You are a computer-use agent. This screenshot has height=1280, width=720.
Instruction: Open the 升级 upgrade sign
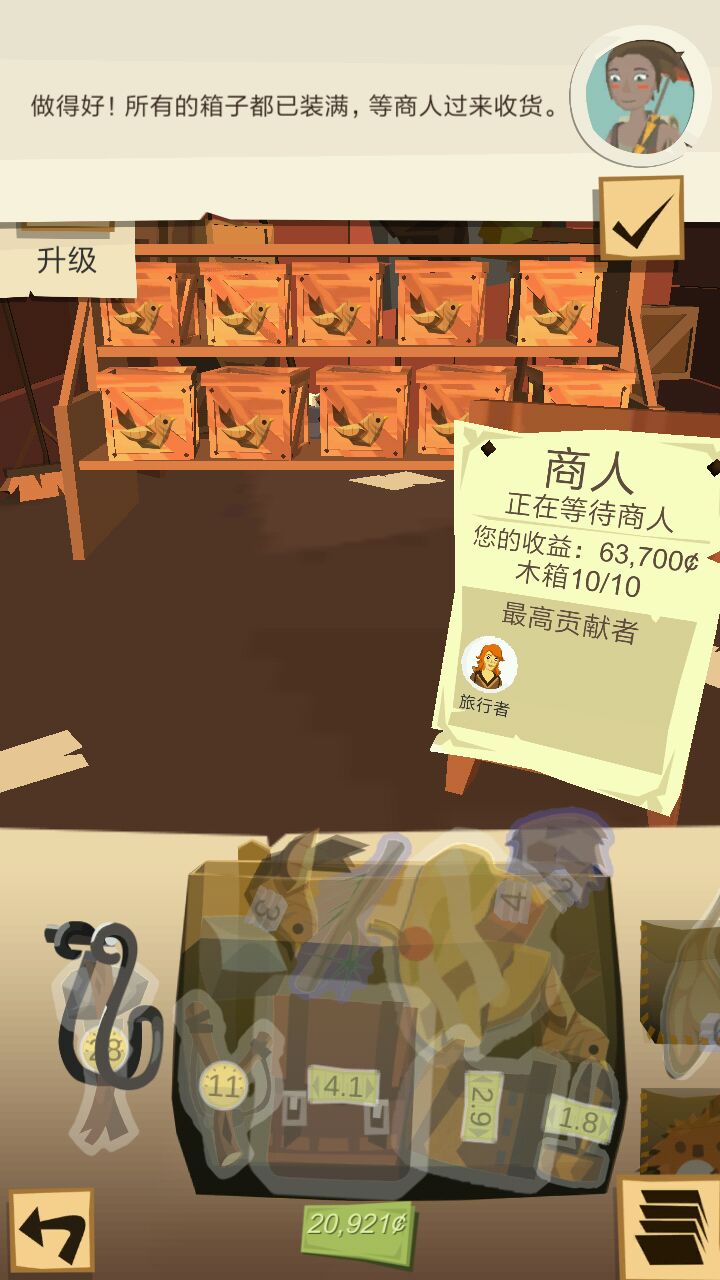67,260
